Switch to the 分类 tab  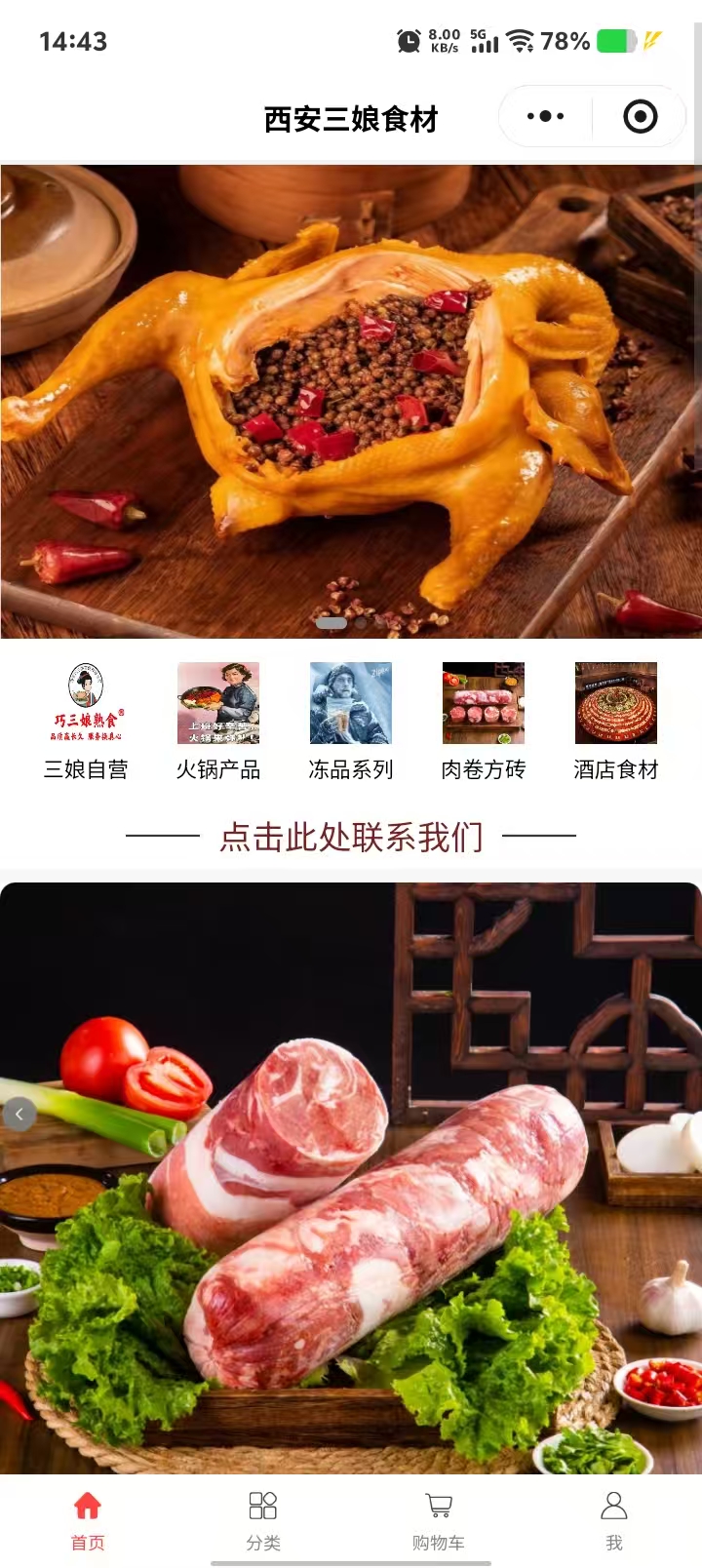(263, 1519)
